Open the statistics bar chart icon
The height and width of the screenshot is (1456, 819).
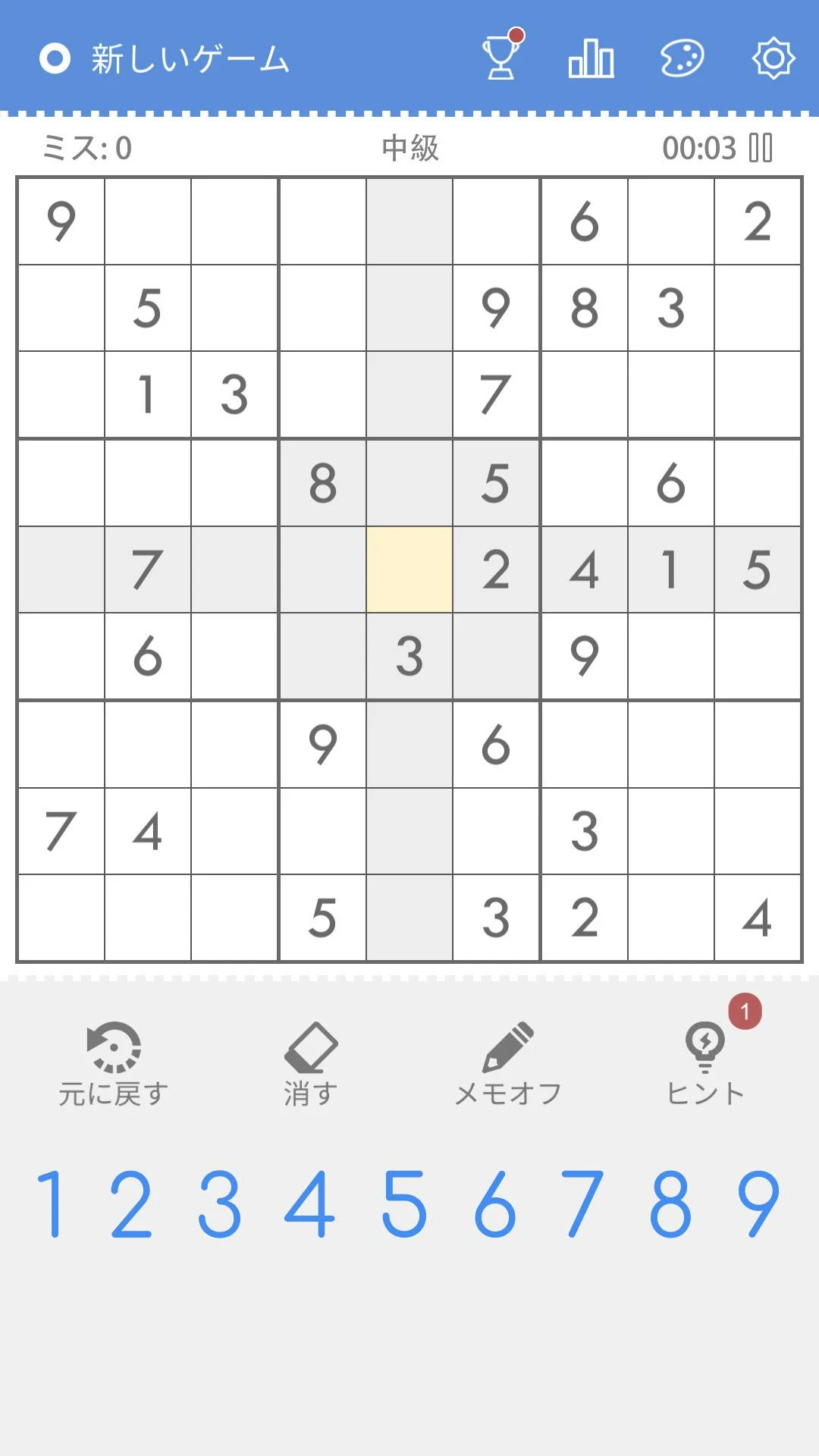click(591, 58)
